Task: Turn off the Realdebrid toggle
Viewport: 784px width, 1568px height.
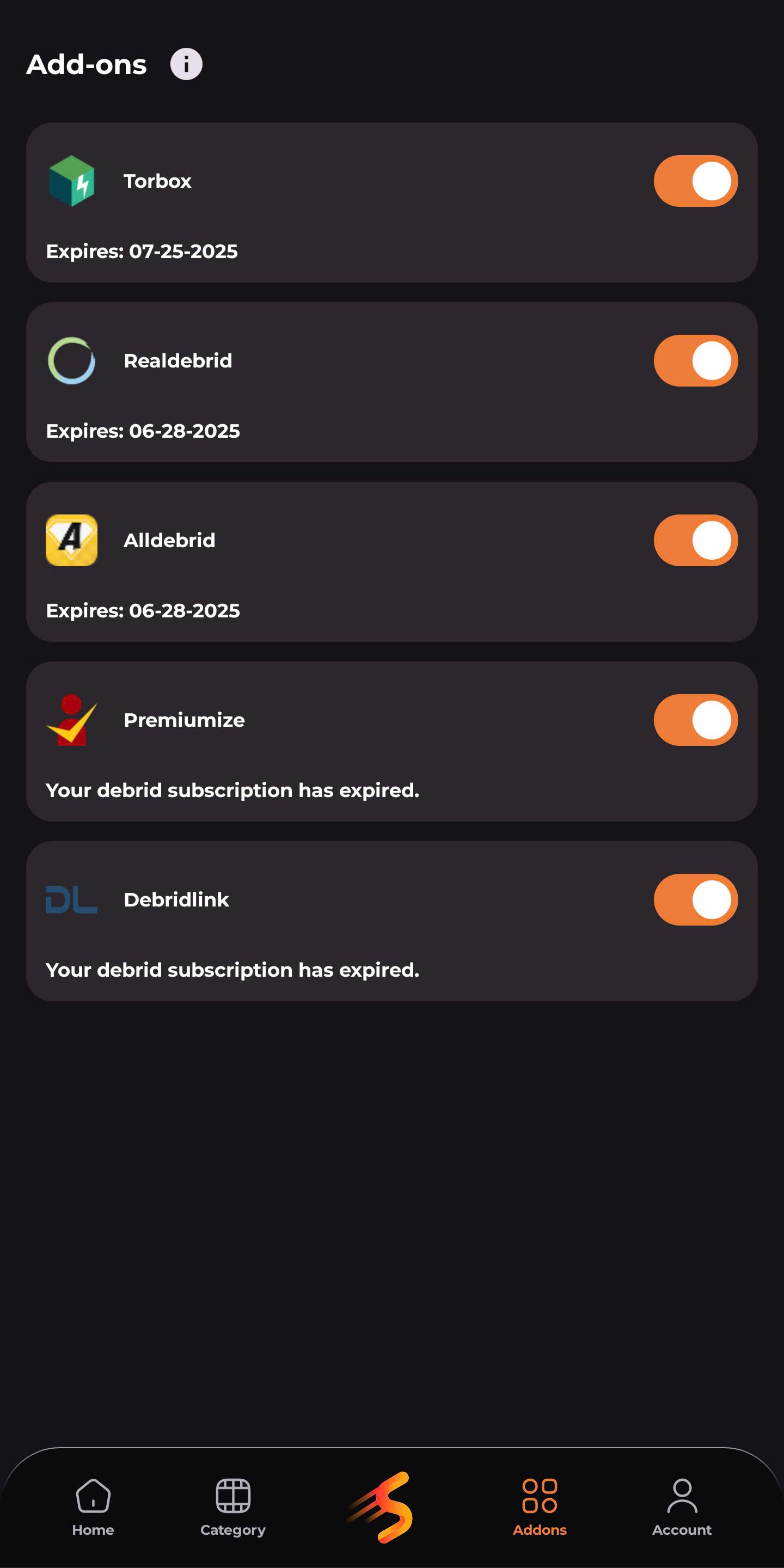Action: point(695,360)
